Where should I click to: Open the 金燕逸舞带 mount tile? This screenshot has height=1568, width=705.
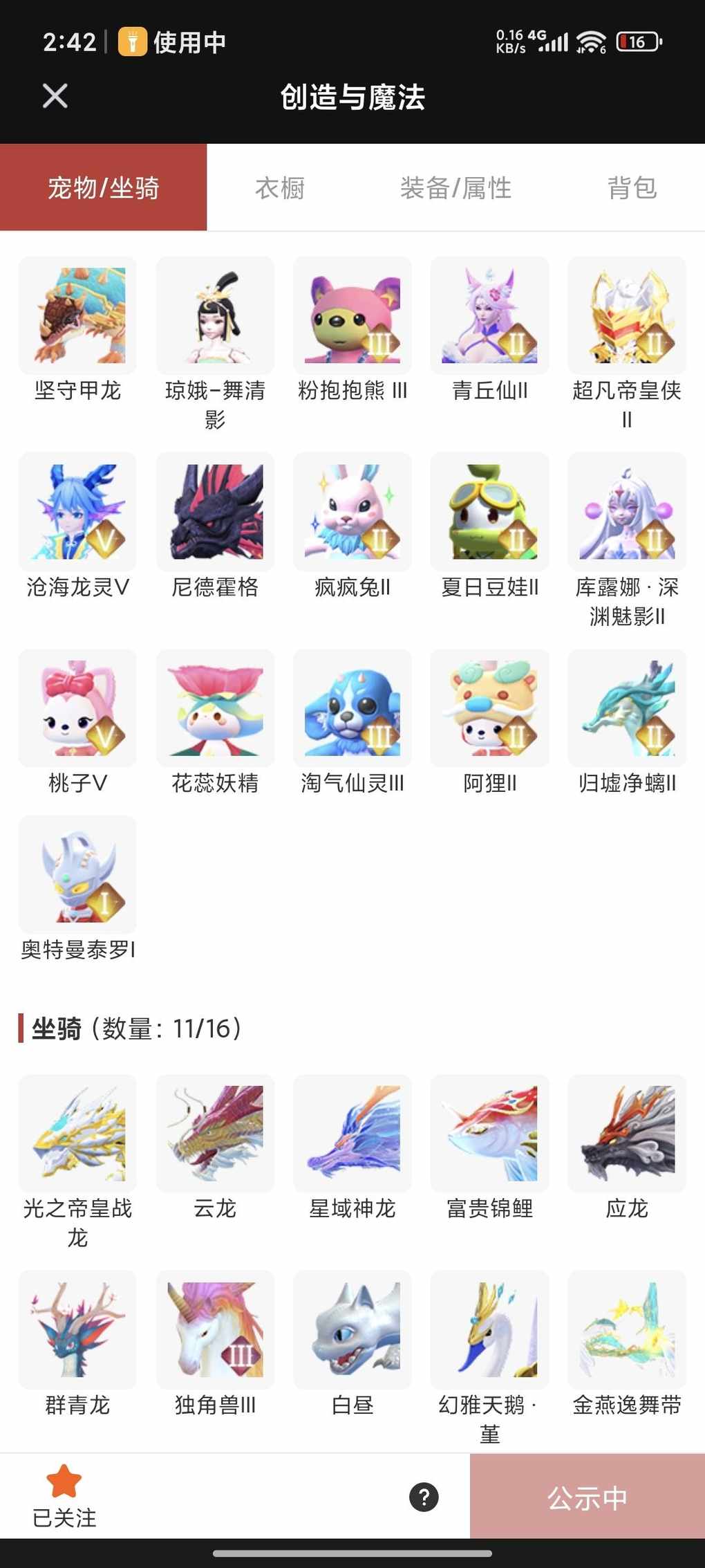tap(626, 1329)
